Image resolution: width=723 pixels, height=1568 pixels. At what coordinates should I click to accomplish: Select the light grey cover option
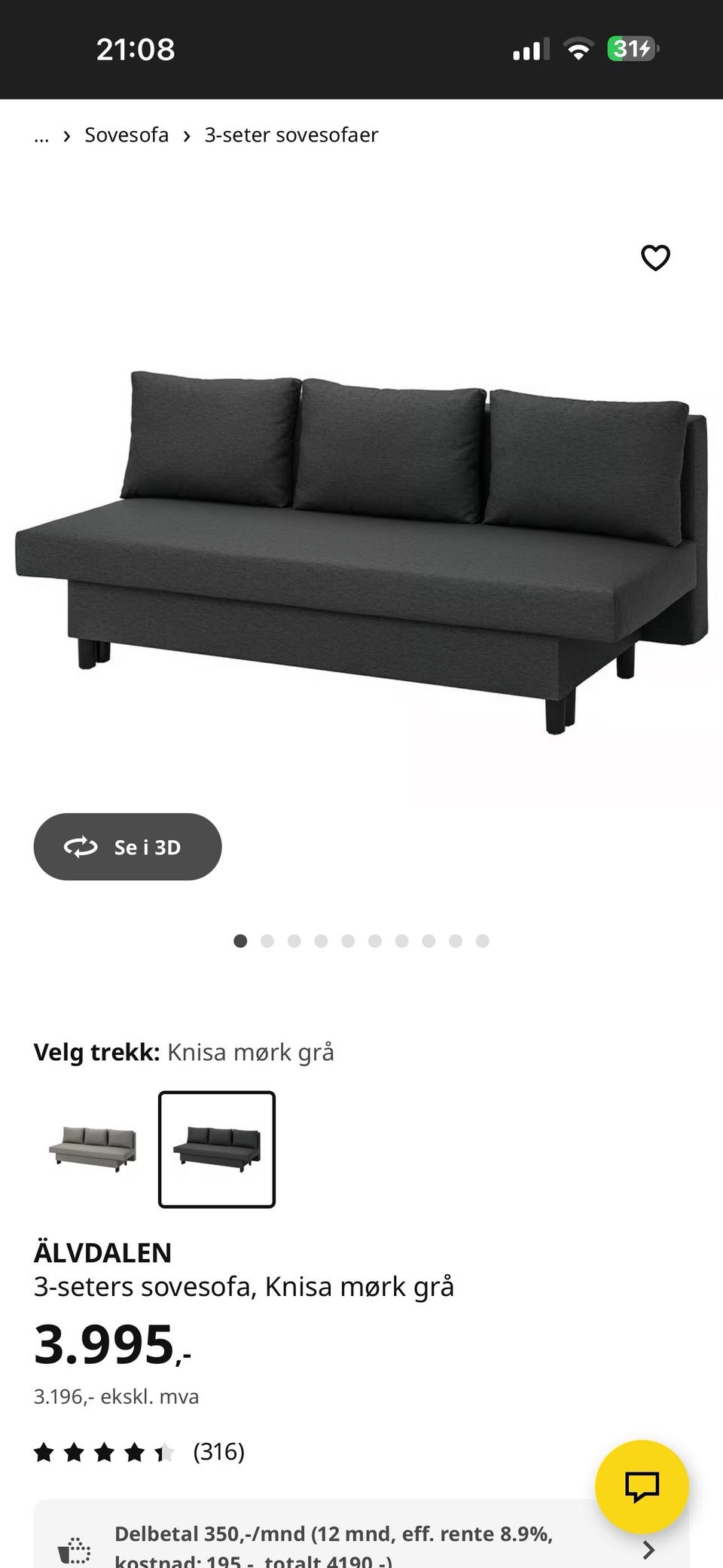coord(93,1148)
